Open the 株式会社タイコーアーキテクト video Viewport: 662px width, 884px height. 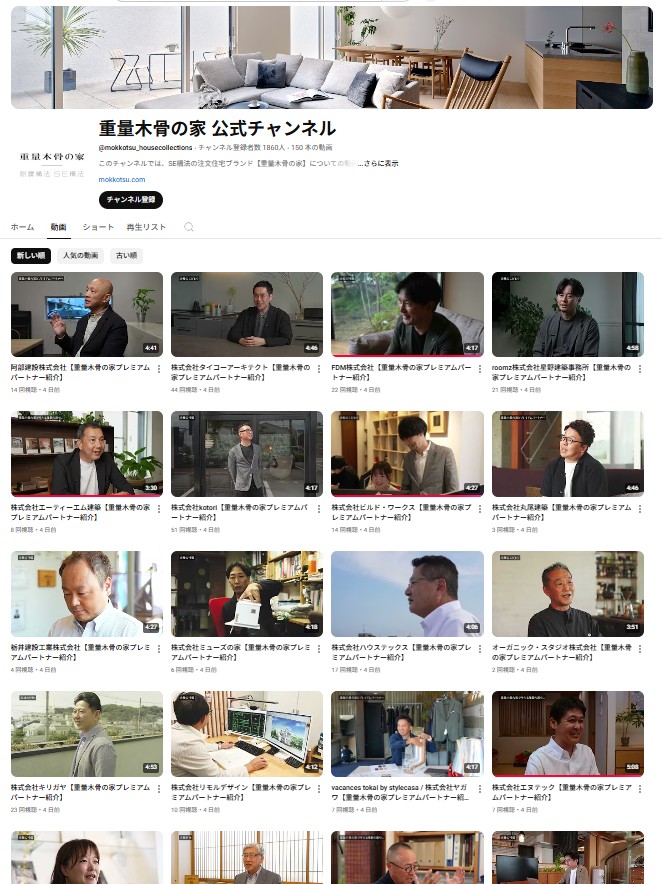click(247, 314)
